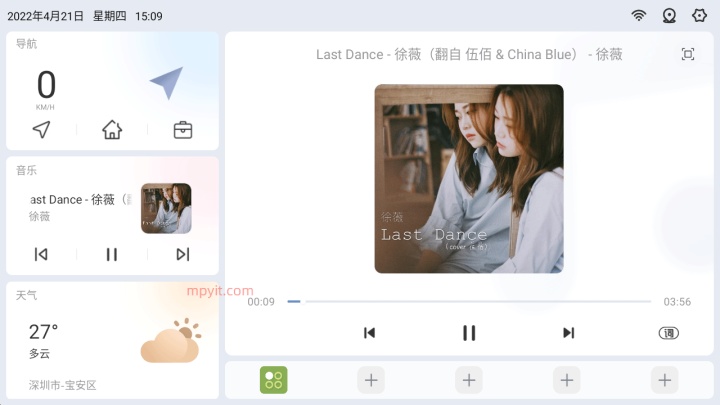This screenshot has width=720, height=405.
Task: Pause playback in the 音乐 widget
Action: [x=112, y=254]
